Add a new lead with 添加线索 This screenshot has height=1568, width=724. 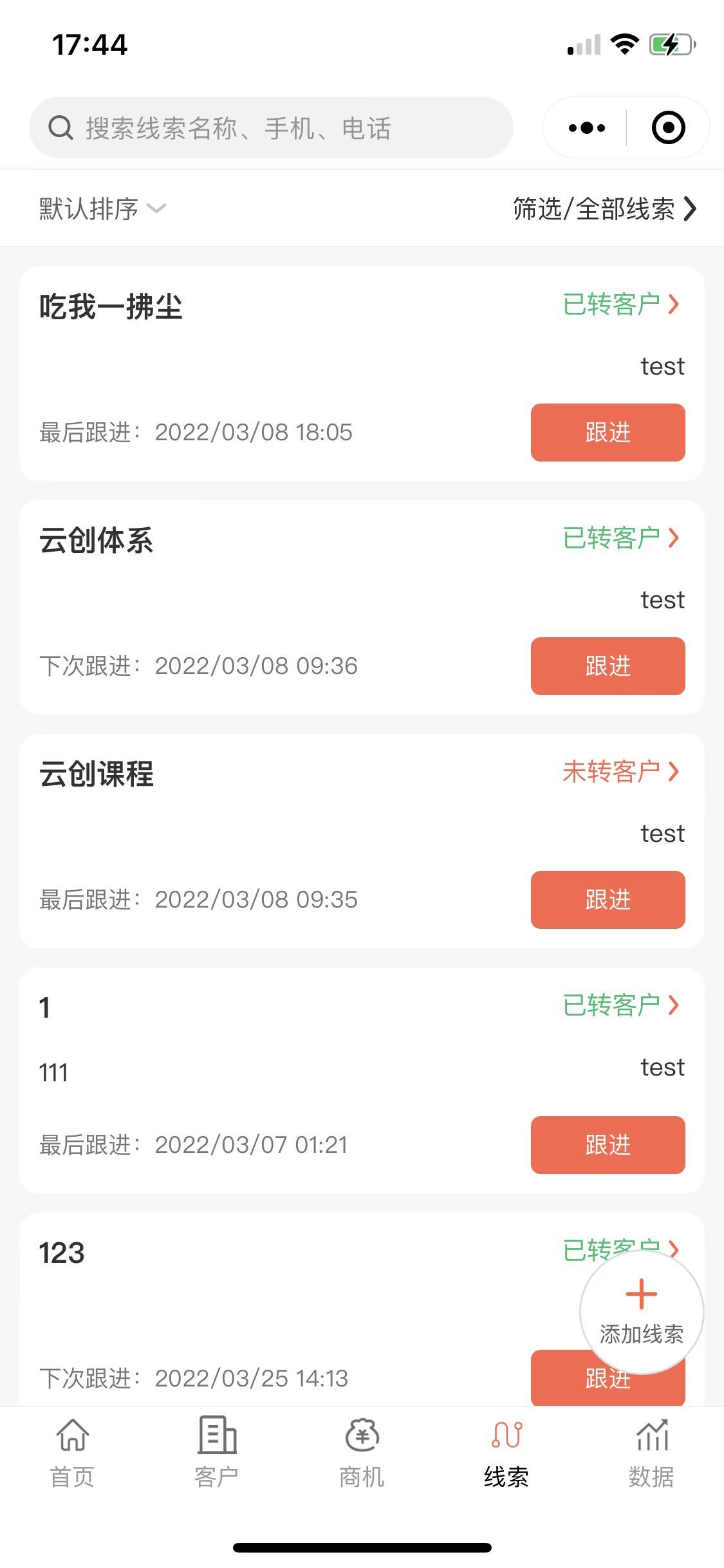(x=641, y=1311)
